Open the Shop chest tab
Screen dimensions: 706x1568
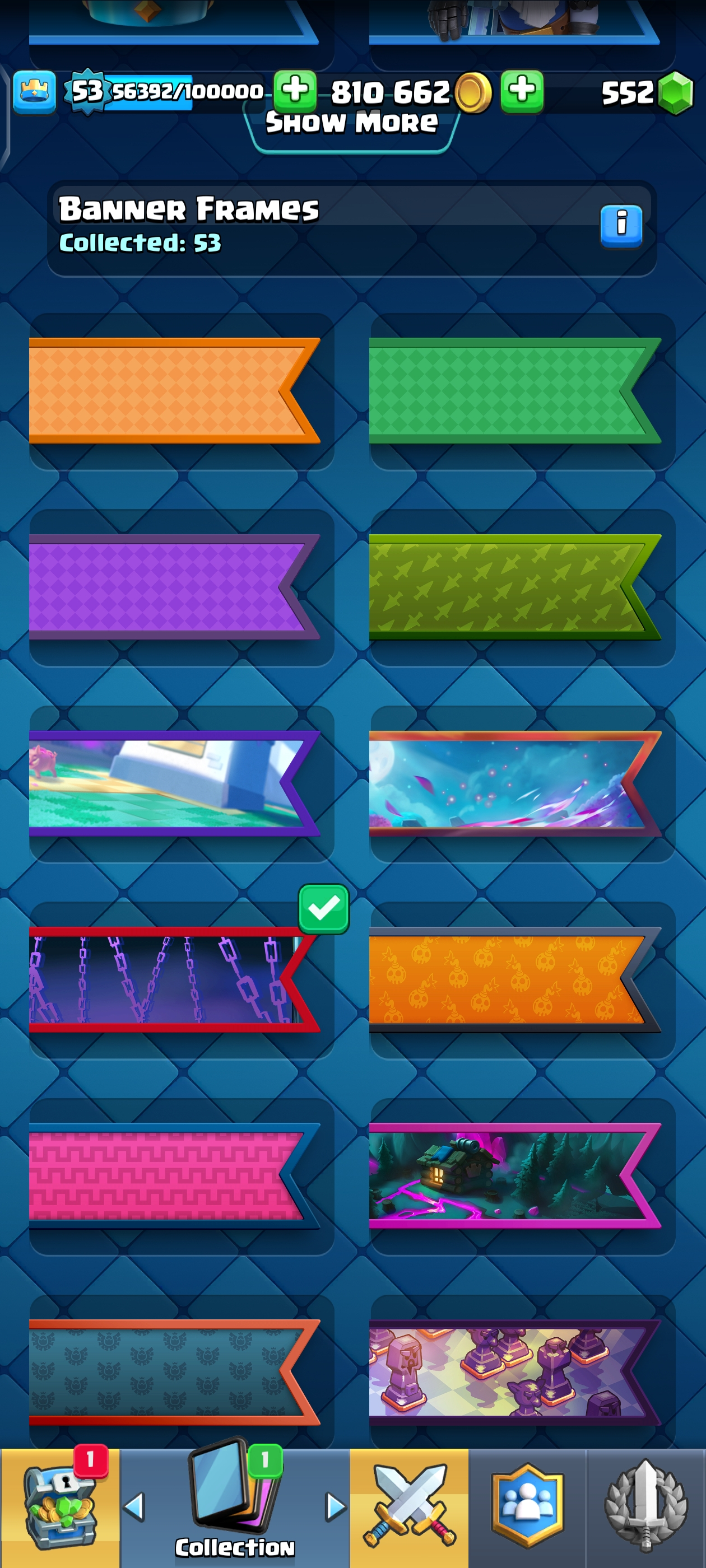pyautogui.click(x=60, y=1507)
